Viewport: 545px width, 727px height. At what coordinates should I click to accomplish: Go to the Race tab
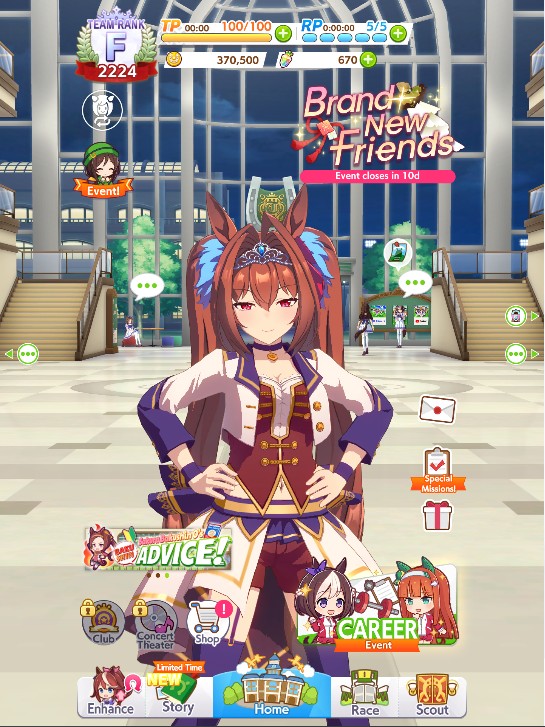[365, 695]
